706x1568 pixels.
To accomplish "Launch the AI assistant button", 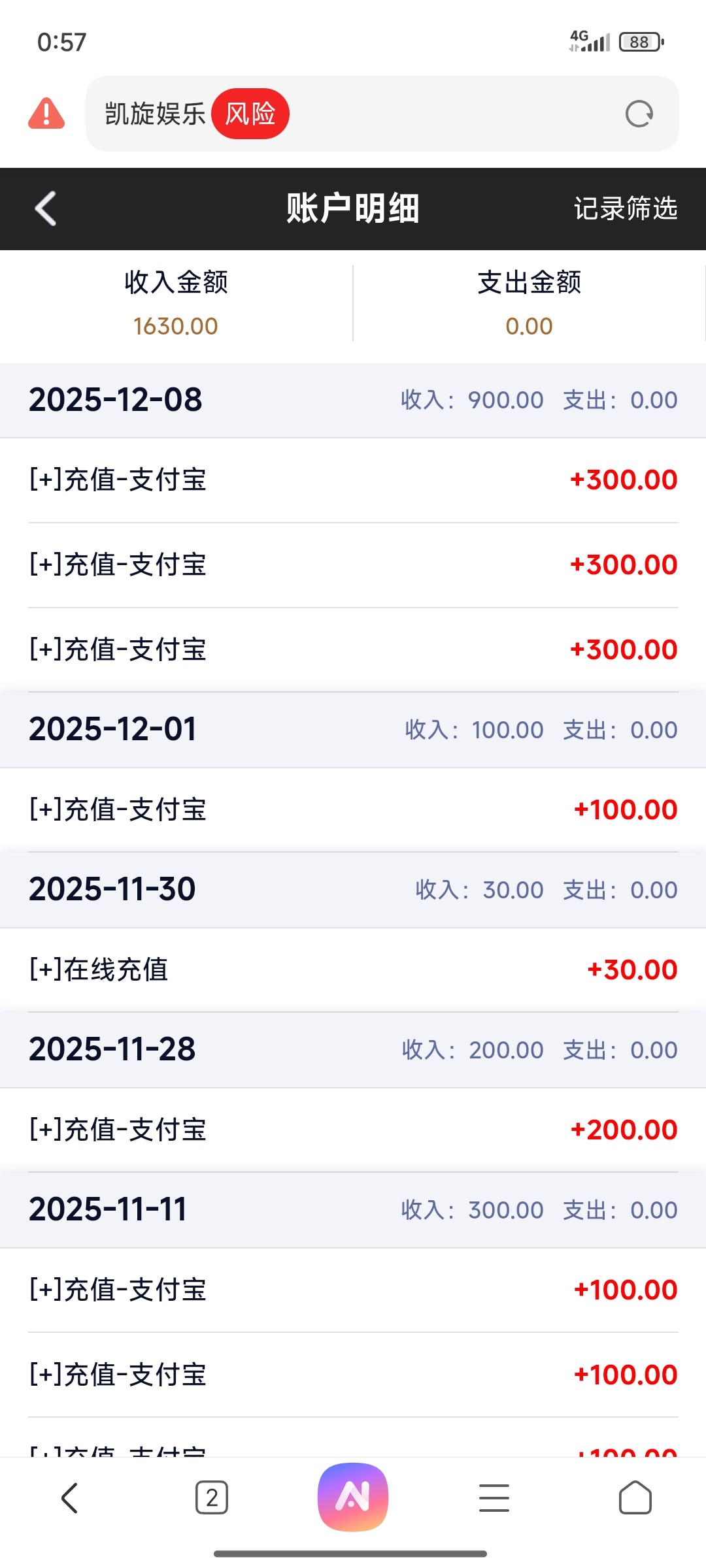I will click(353, 1497).
